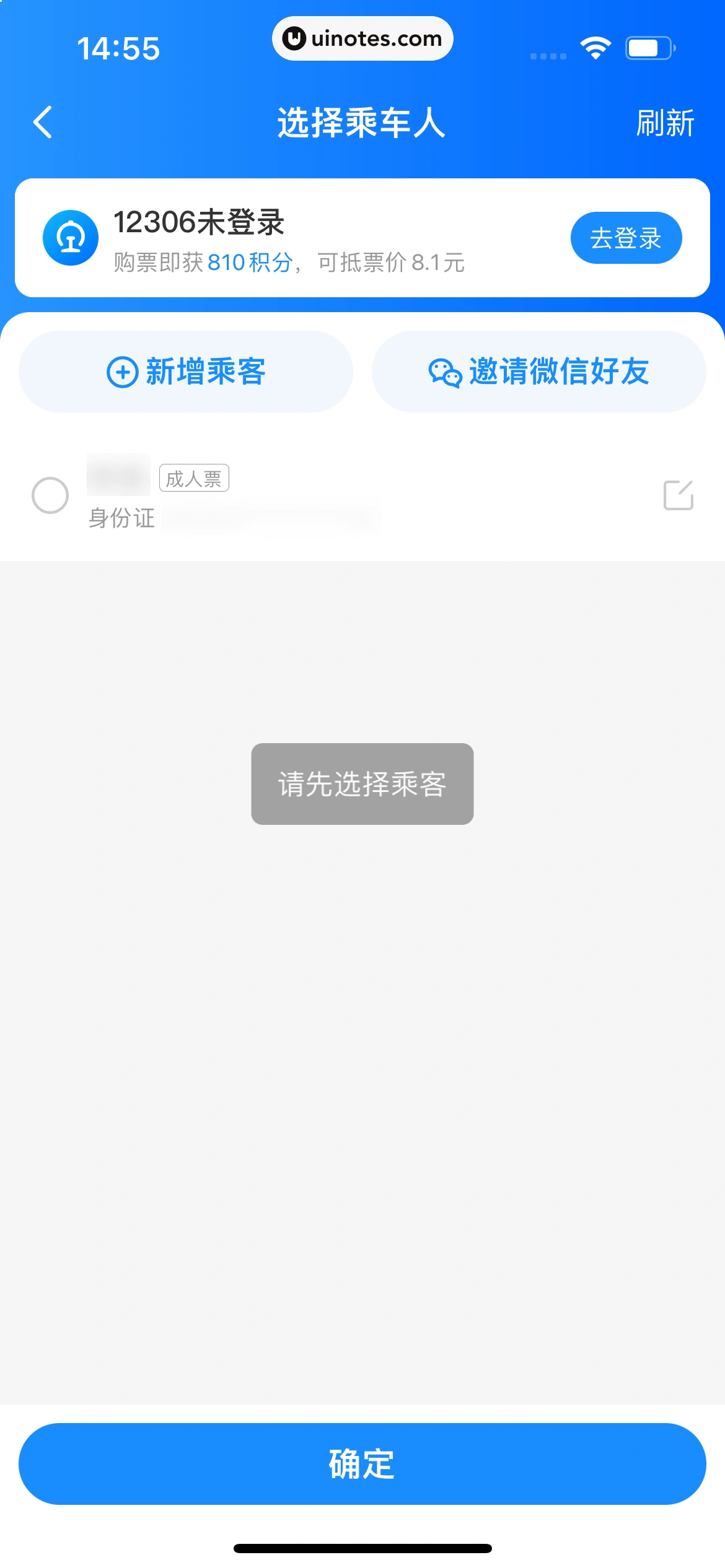Tap 去登录 to sign in to 12306
The width and height of the screenshot is (725, 1568).
[x=625, y=238]
